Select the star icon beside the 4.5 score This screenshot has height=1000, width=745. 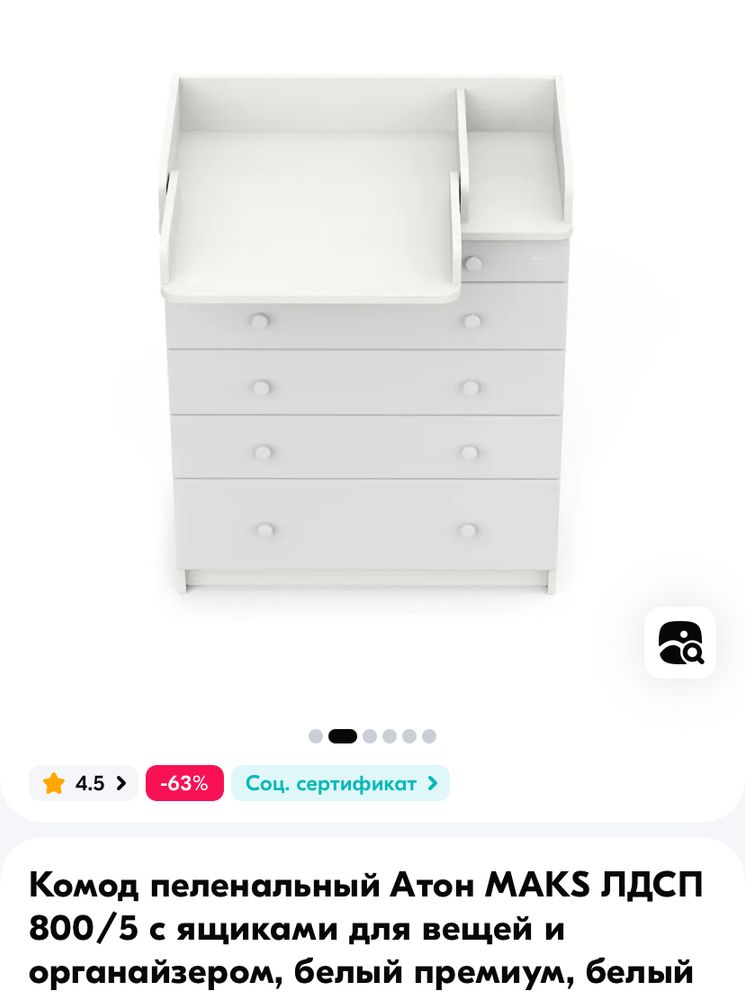click(x=55, y=783)
